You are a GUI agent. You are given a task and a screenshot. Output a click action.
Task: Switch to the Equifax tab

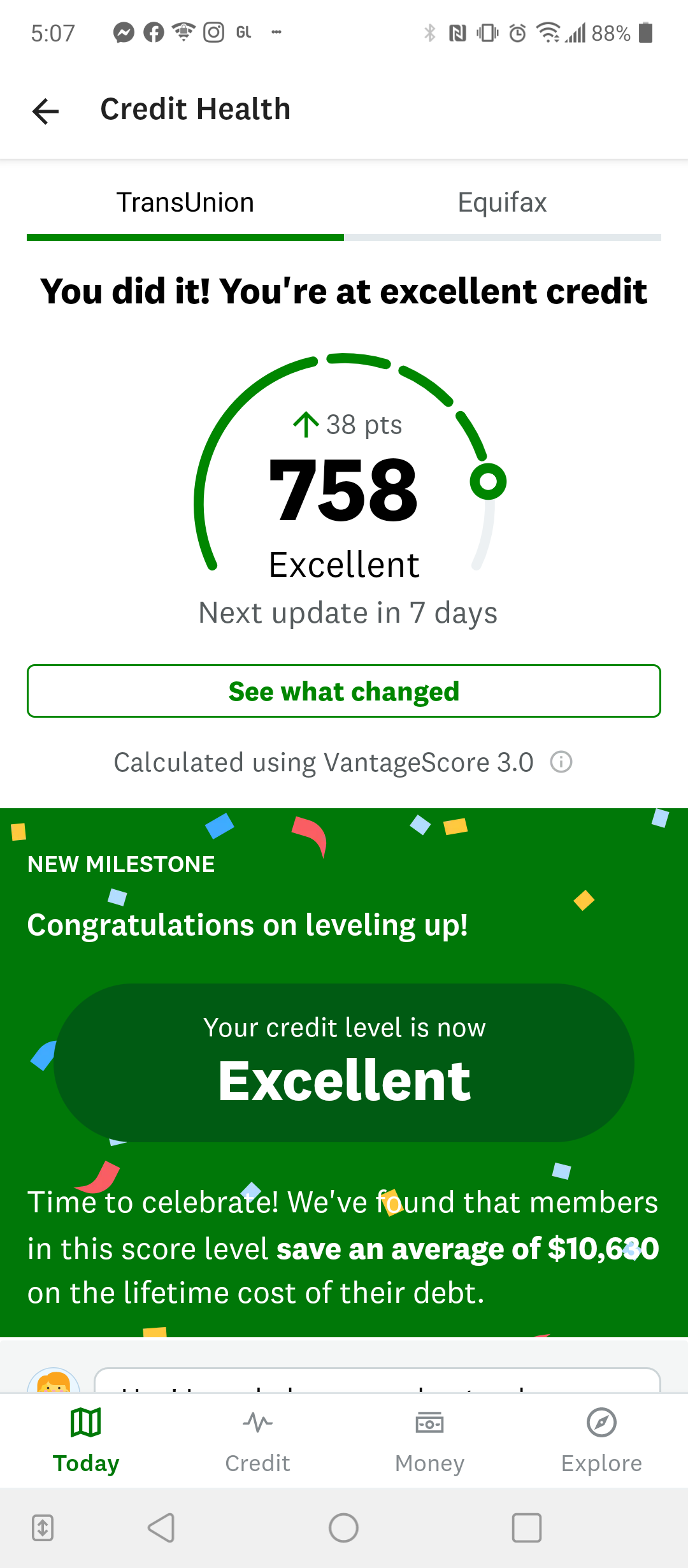(503, 203)
